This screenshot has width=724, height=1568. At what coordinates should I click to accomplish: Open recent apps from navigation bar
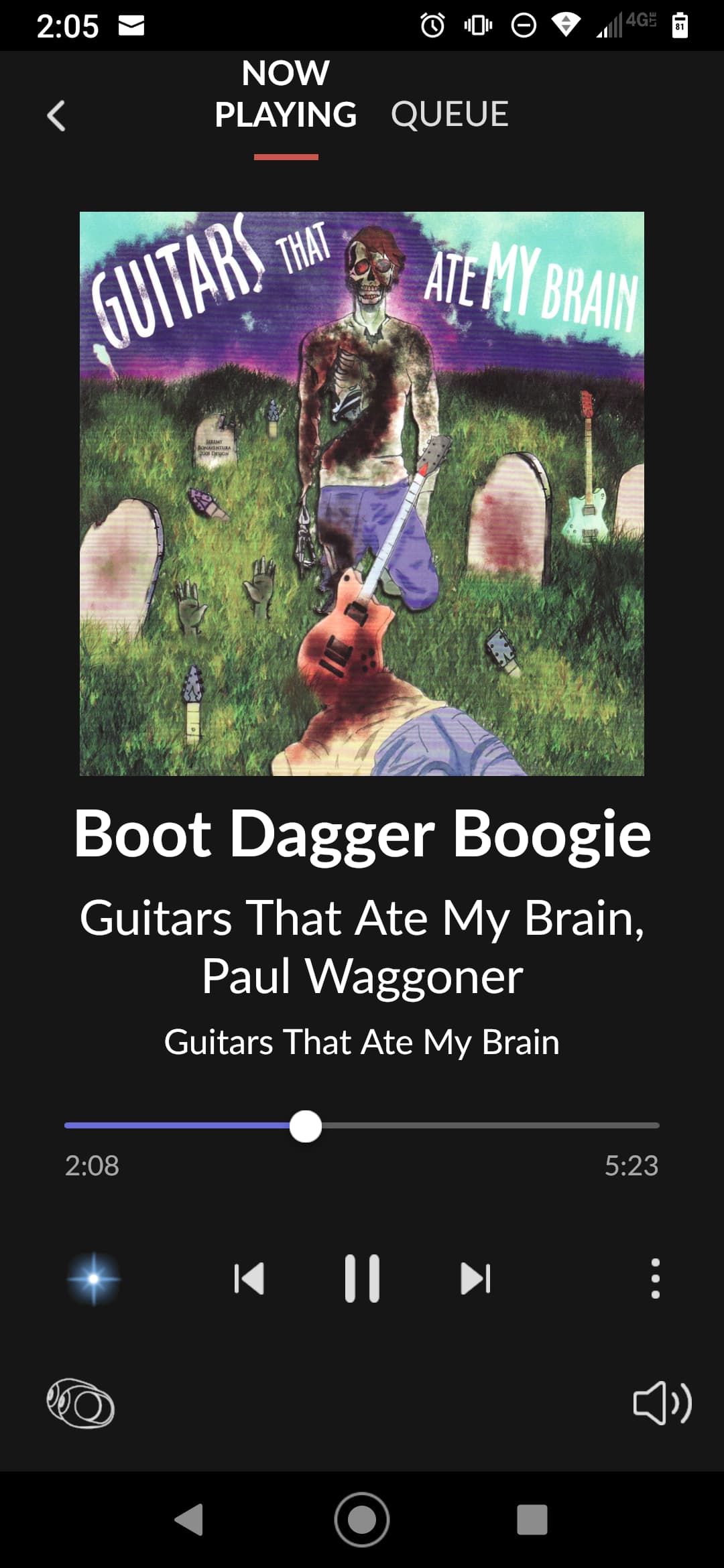coord(532,1520)
